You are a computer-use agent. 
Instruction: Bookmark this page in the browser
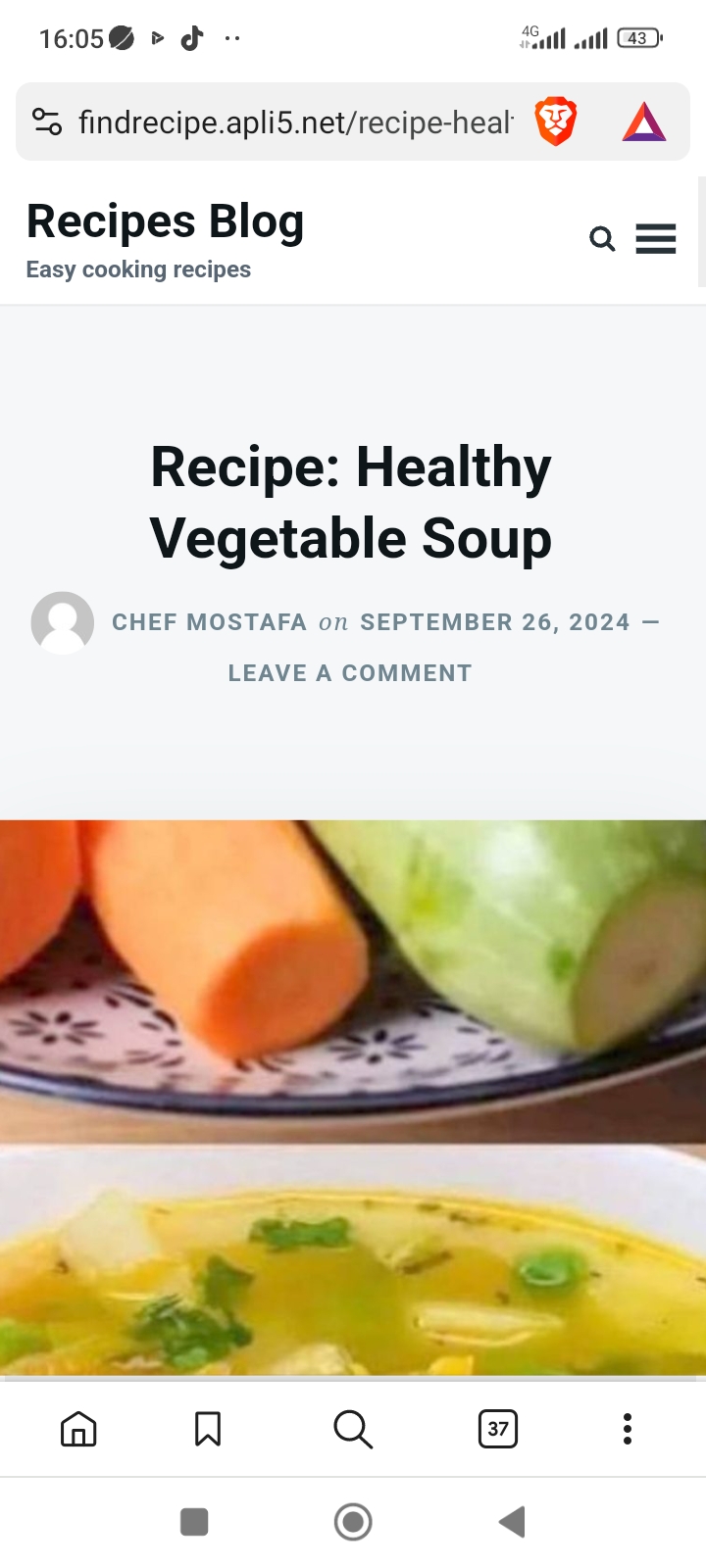[x=208, y=1429]
